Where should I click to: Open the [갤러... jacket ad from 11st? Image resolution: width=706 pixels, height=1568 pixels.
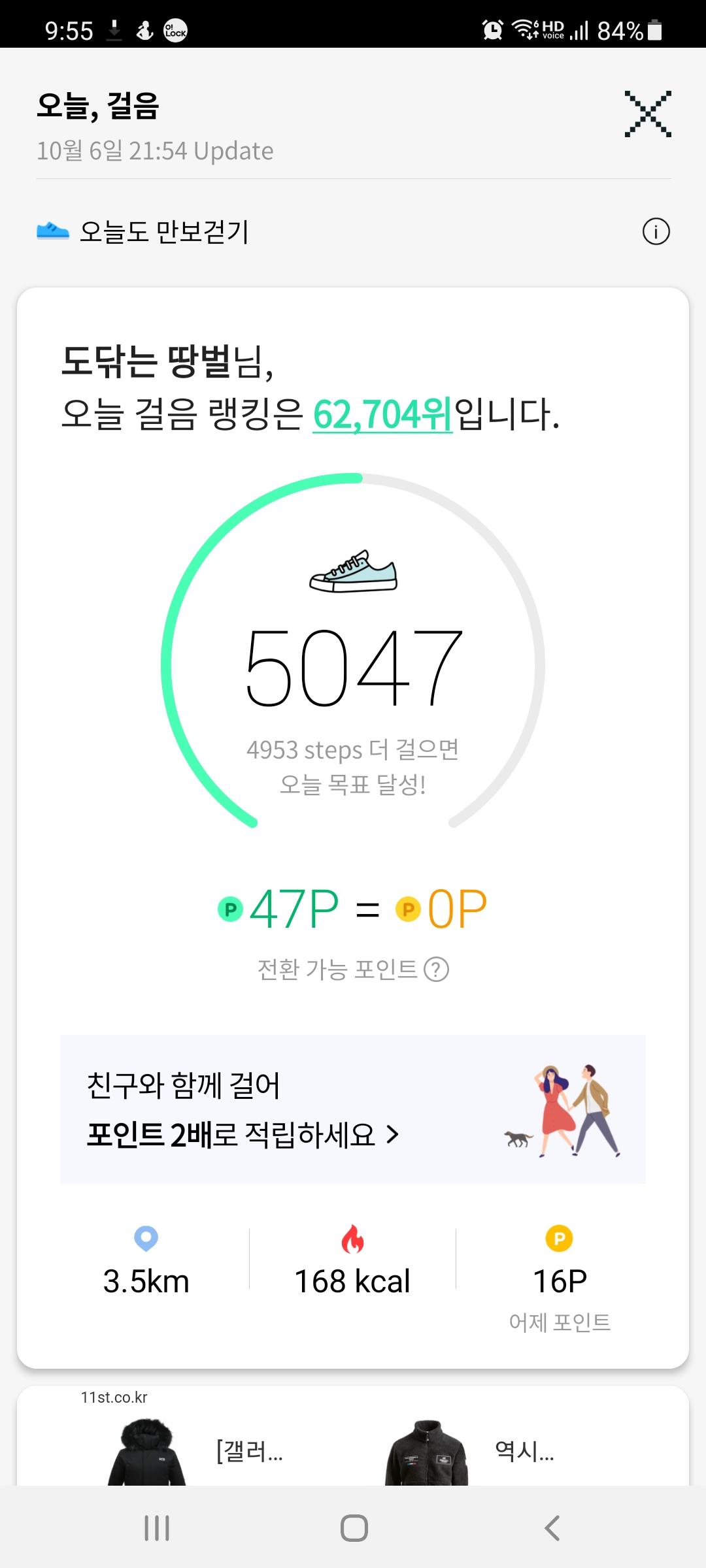click(196, 1452)
